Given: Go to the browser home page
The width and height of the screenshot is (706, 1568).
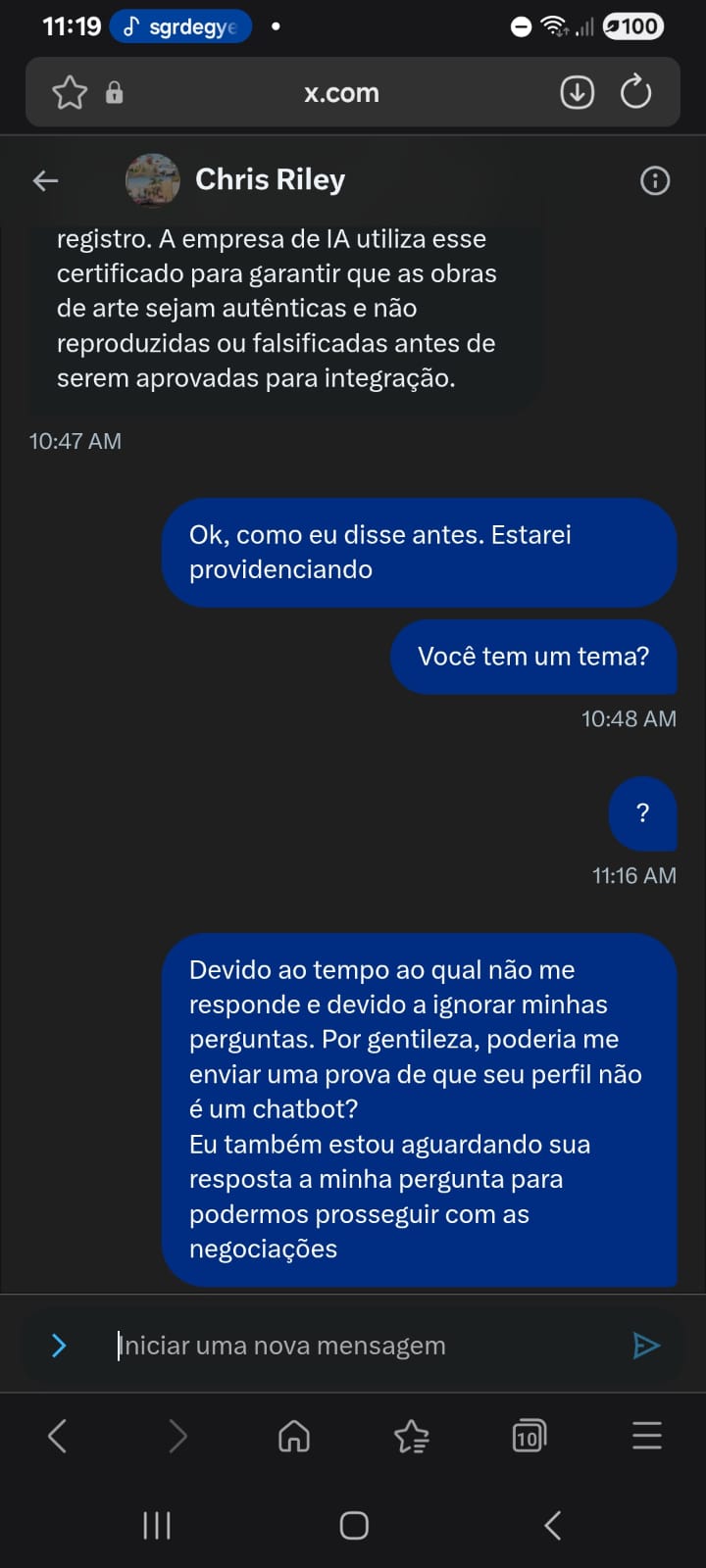Looking at the screenshot, I should point(294,1437).
